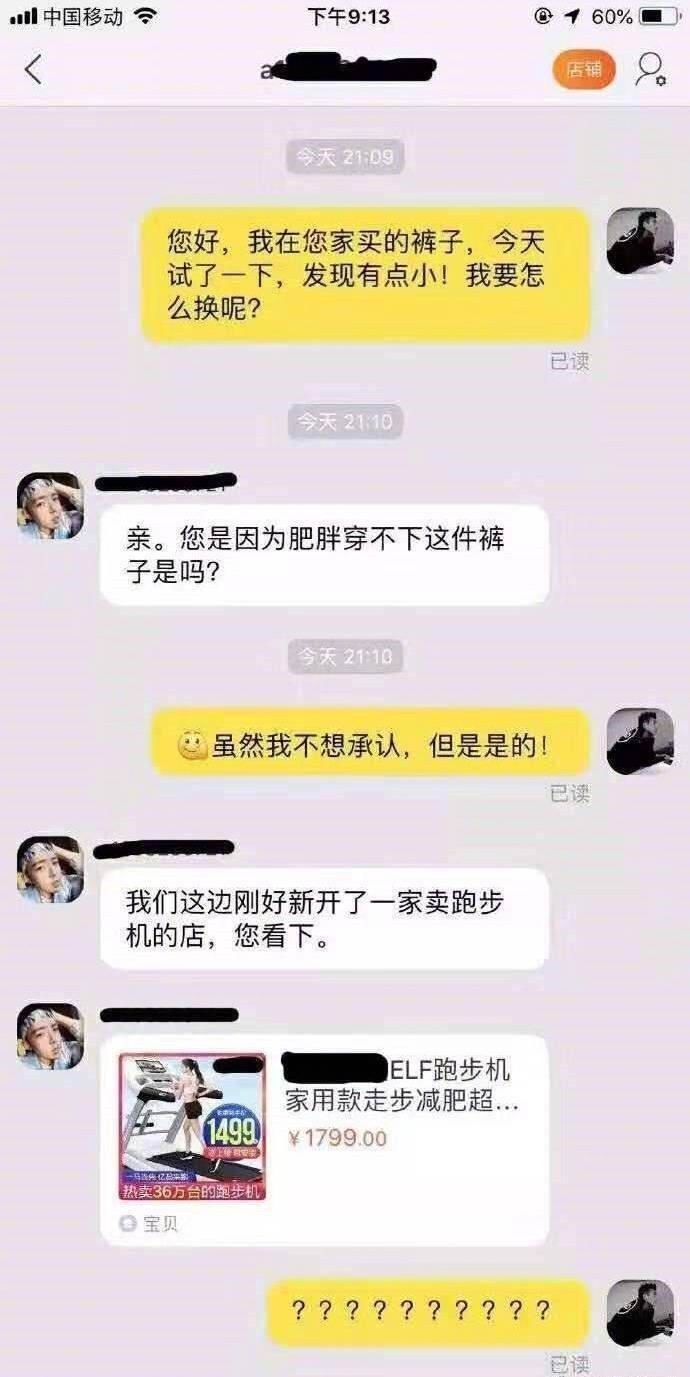Tap my avatar next to 您好，我在您家买的裤子 message
The height and width of the screenshot is (1377, 690).
click(x=640, y=241)
